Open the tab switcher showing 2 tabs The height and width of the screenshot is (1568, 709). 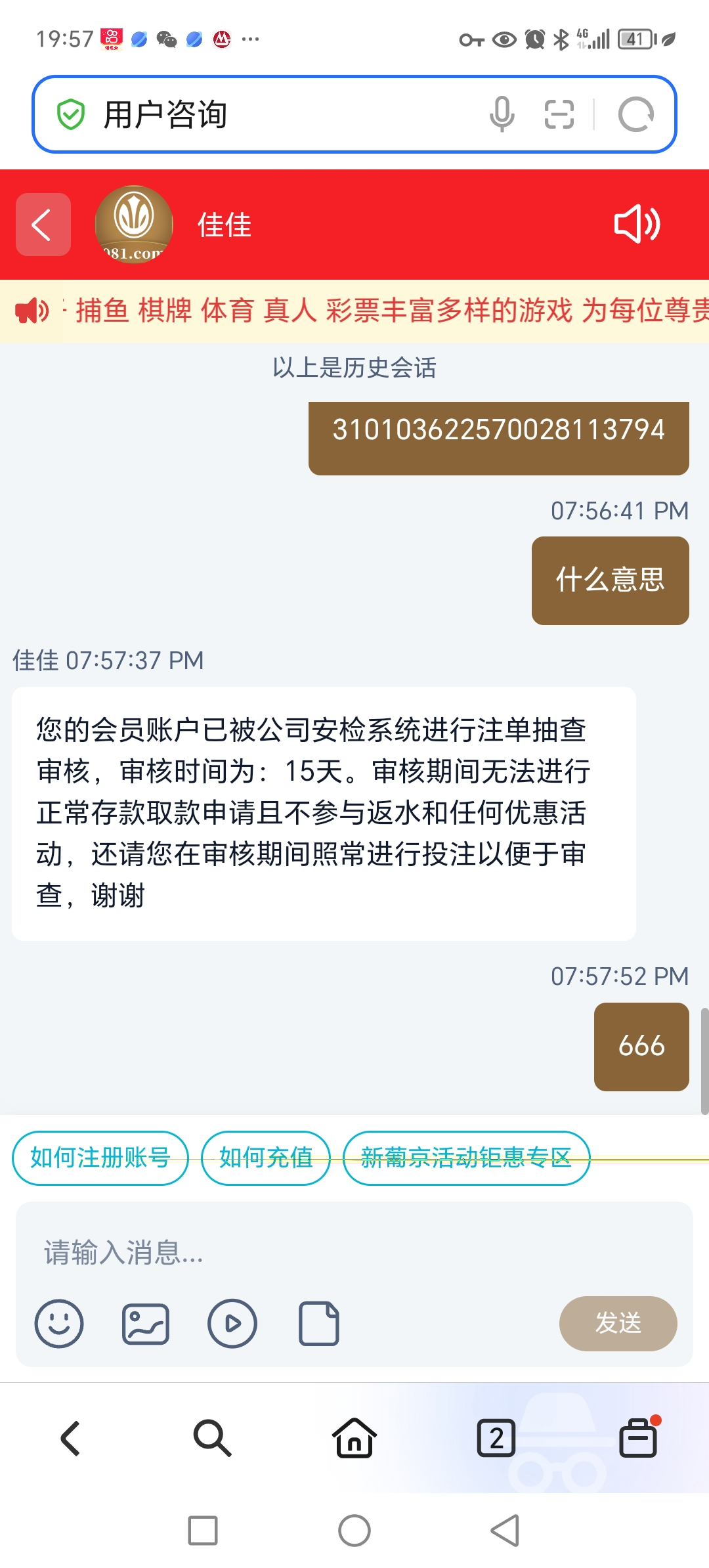coord(496,1438)
